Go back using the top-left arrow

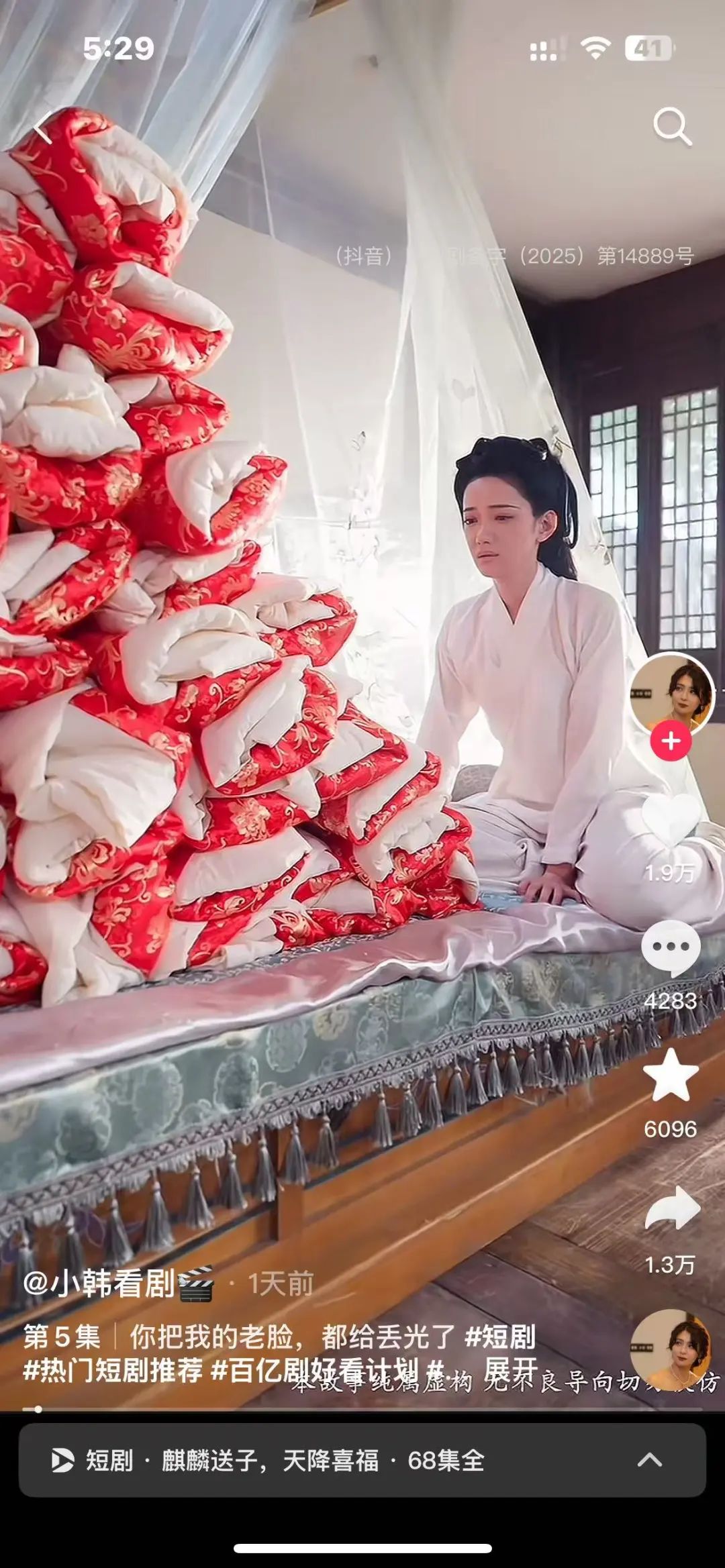tap(43, 127)
